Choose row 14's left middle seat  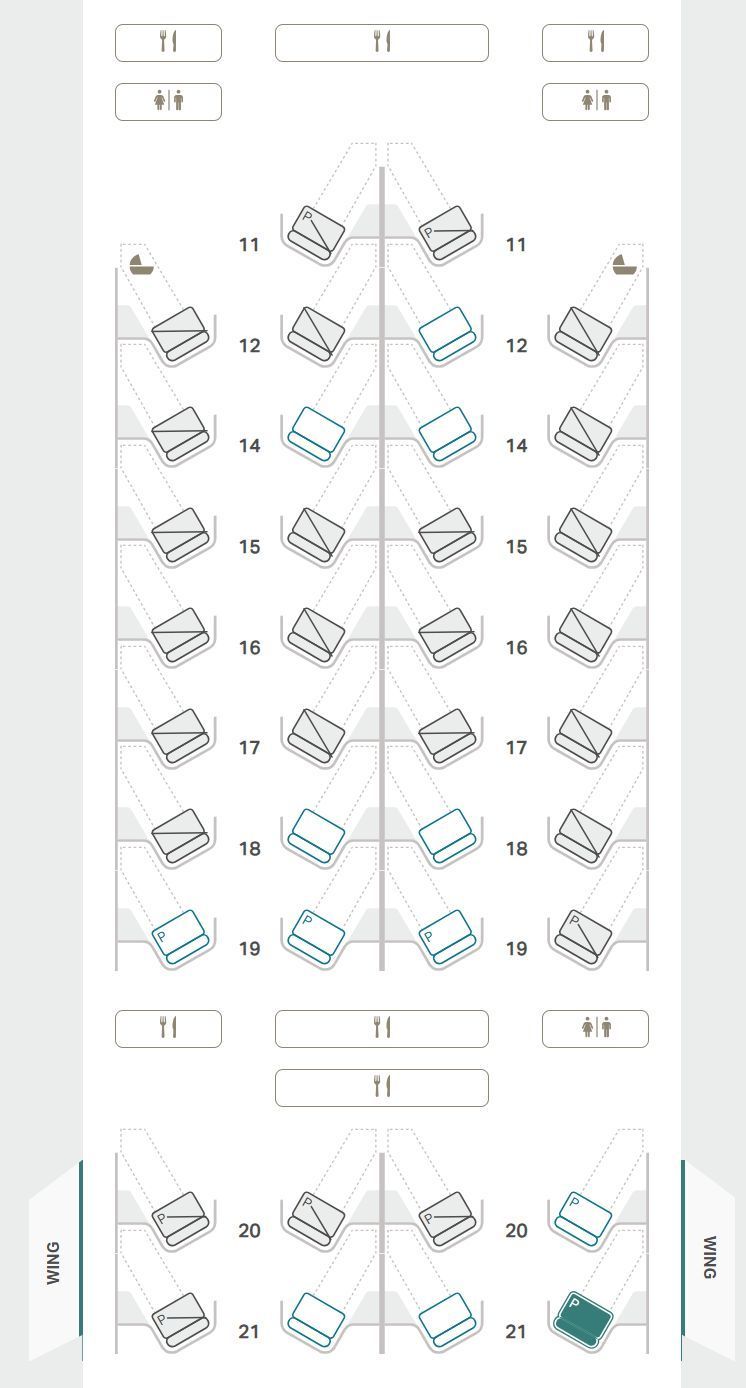[x=317, y=432]
